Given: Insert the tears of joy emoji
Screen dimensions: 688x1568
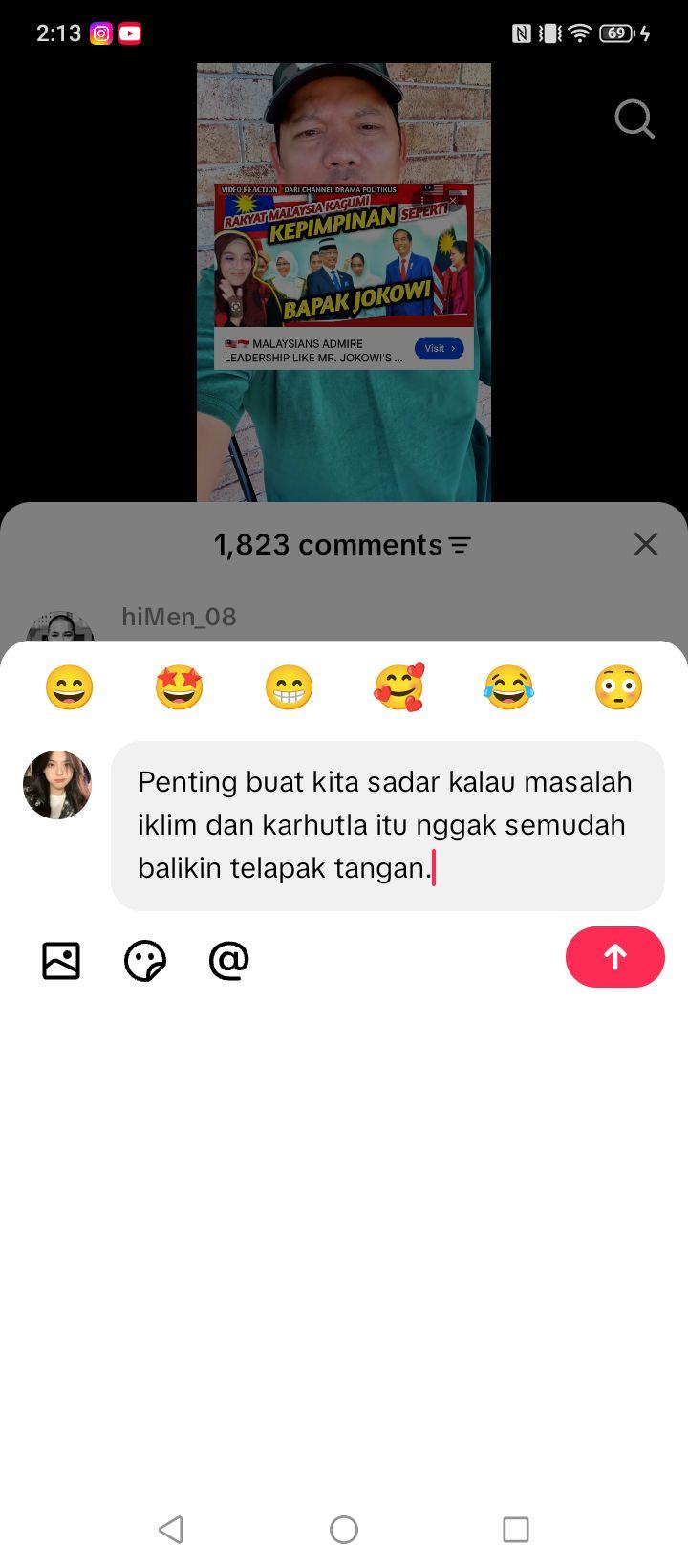Looking at the screenshot, I should 508,687.
